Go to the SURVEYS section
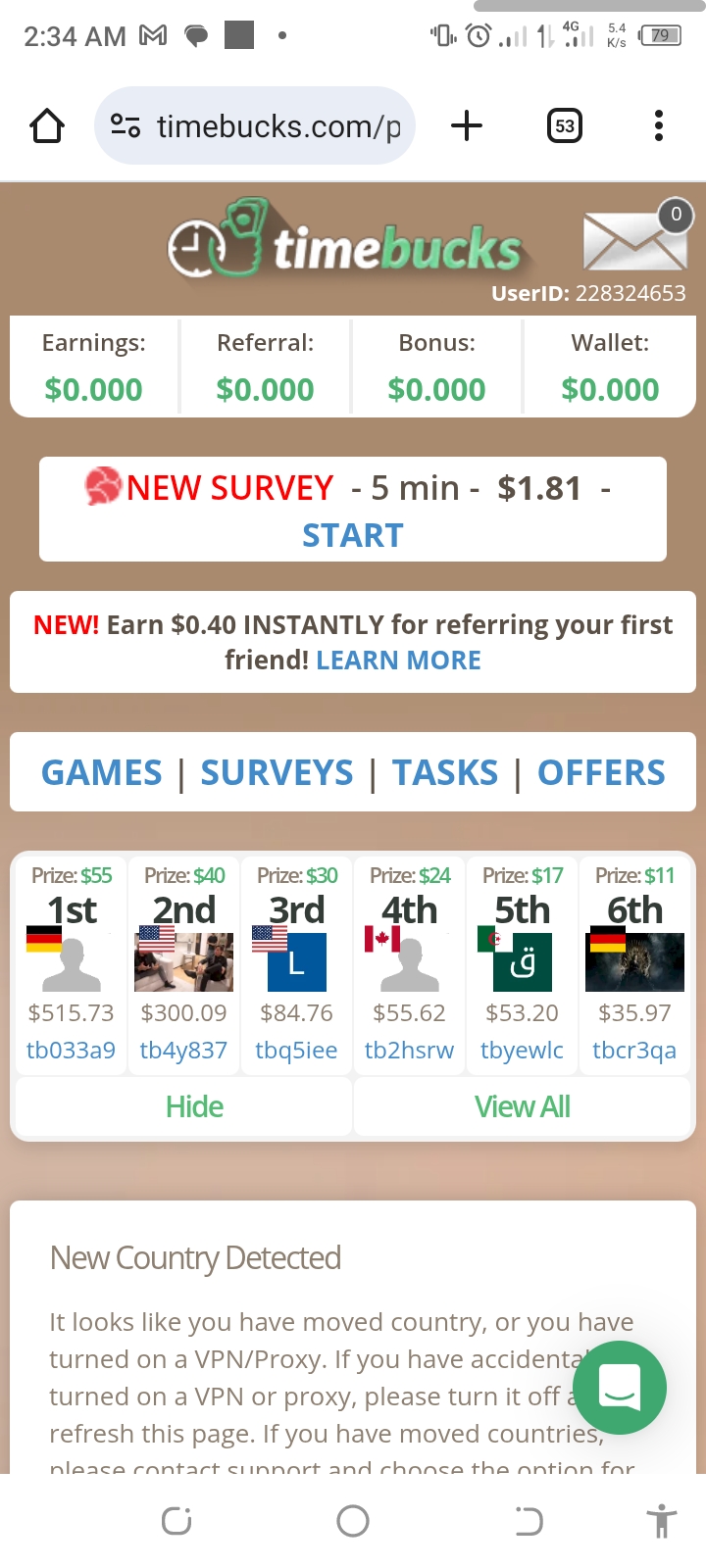706x1568 pixels. coord(277,772)
